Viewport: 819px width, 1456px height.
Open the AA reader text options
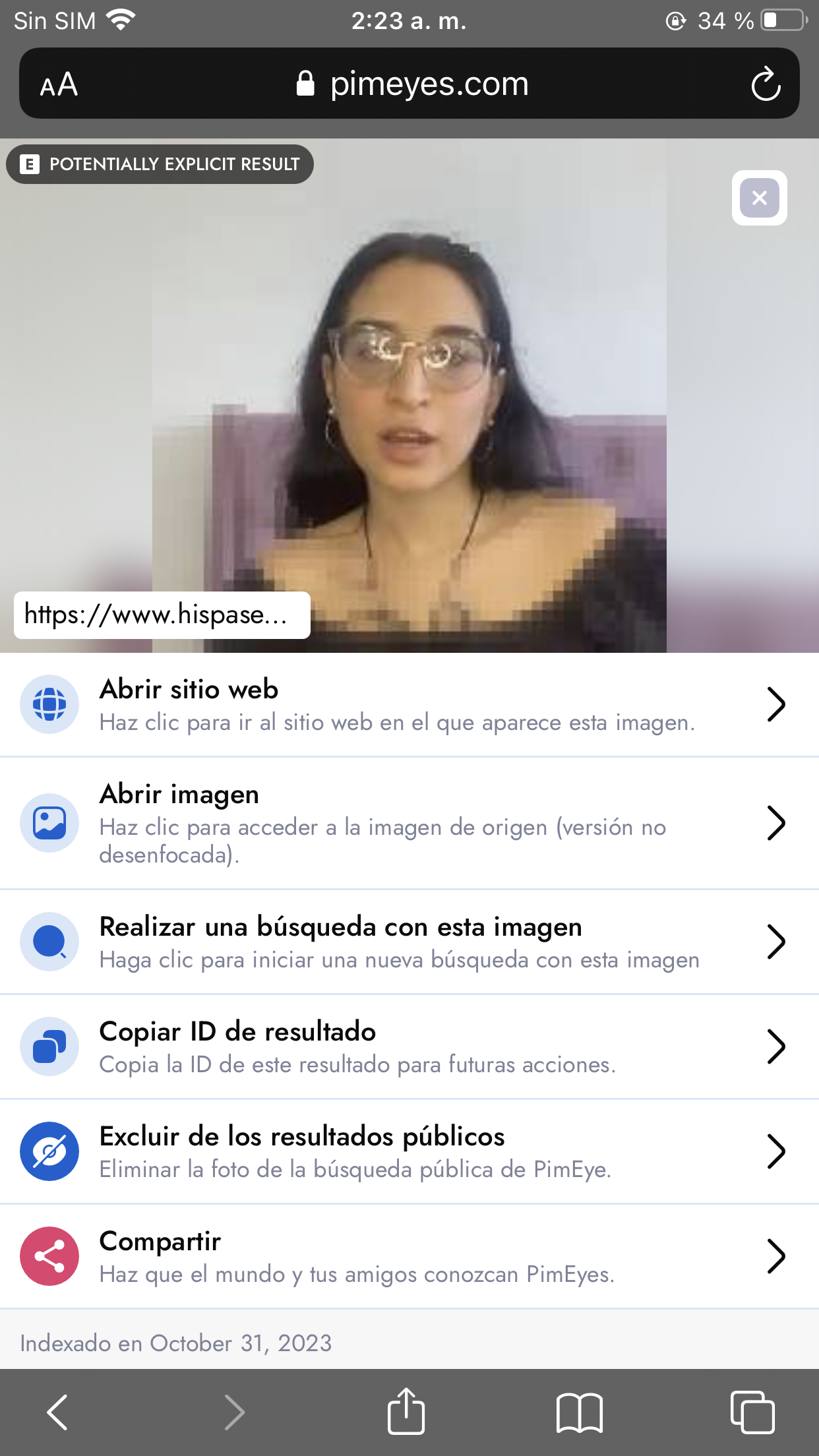click(x=59, y=84)
